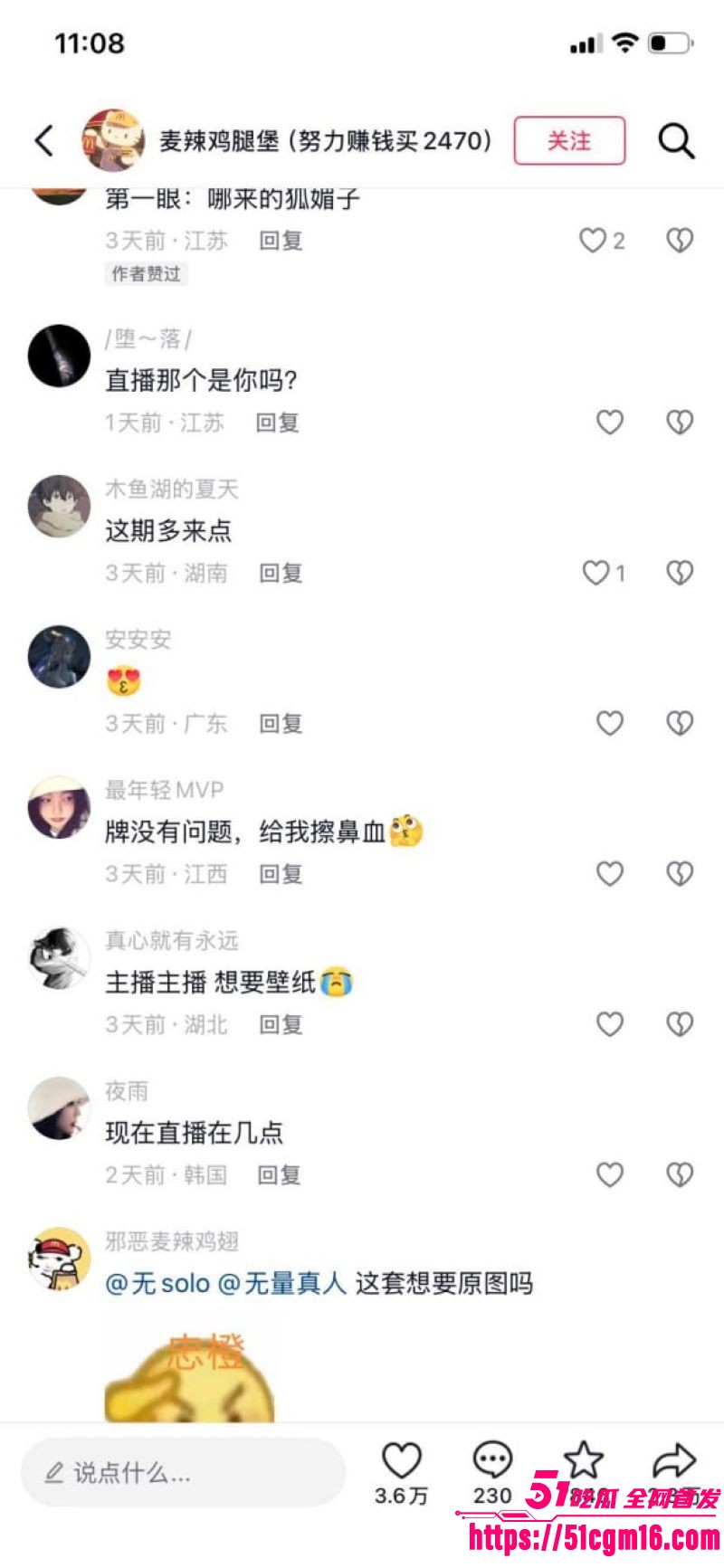Screen dimensions: 724x1568
Task: Follow 麦辣鸡腿堡 via the 关注 button
Action: pyautogui.click(x=569, y=141)
